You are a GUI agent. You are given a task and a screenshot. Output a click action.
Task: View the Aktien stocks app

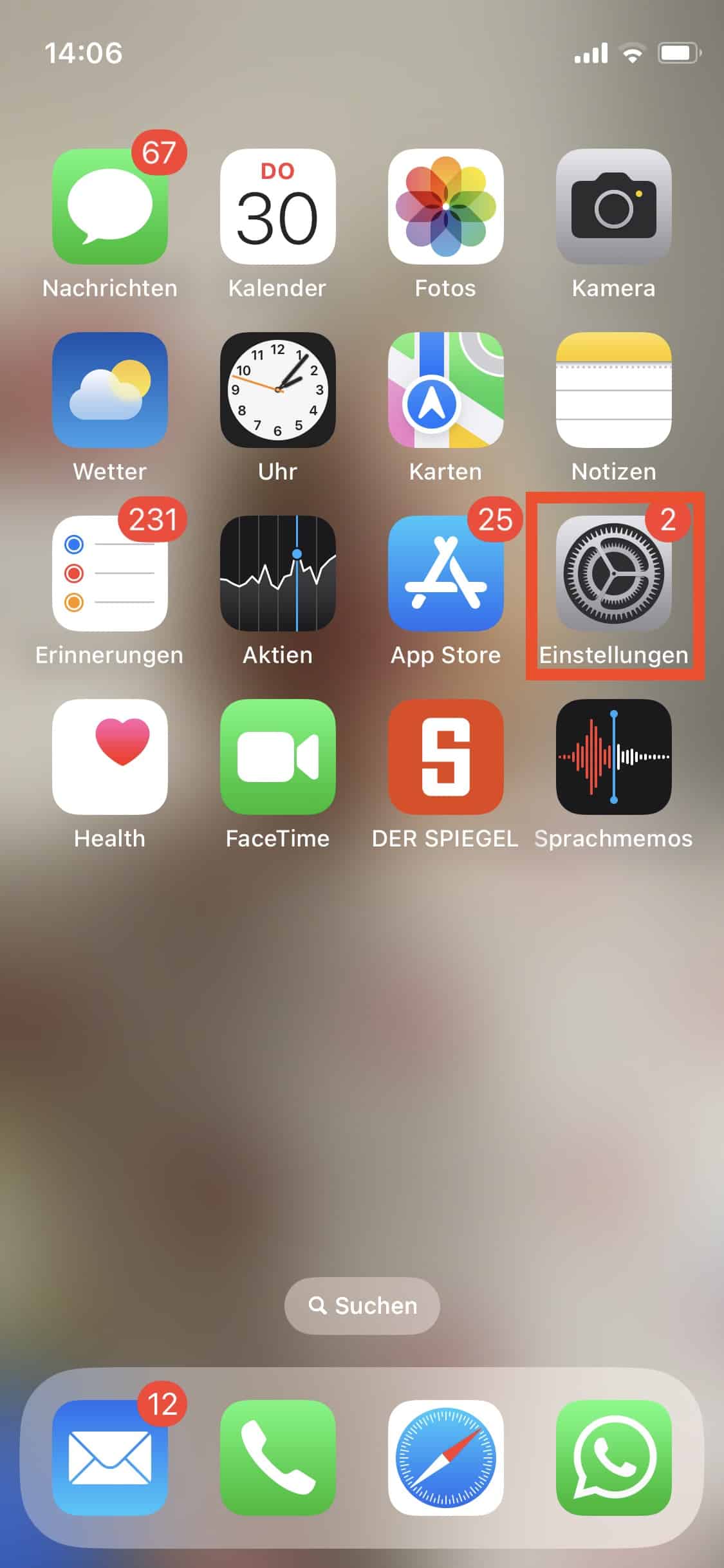277,574
